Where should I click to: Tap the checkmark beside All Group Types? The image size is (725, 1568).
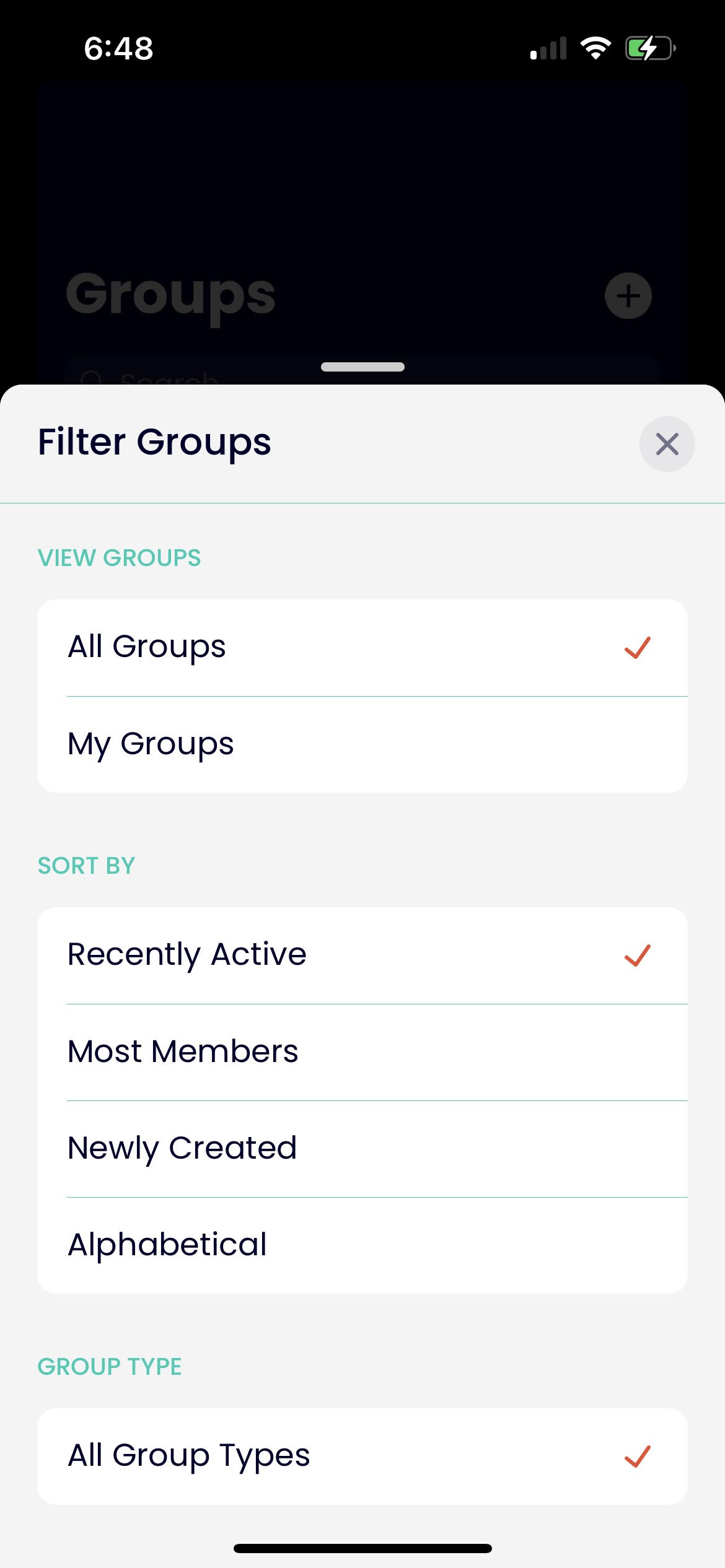pyautogui.click(x=637, y=1455)
